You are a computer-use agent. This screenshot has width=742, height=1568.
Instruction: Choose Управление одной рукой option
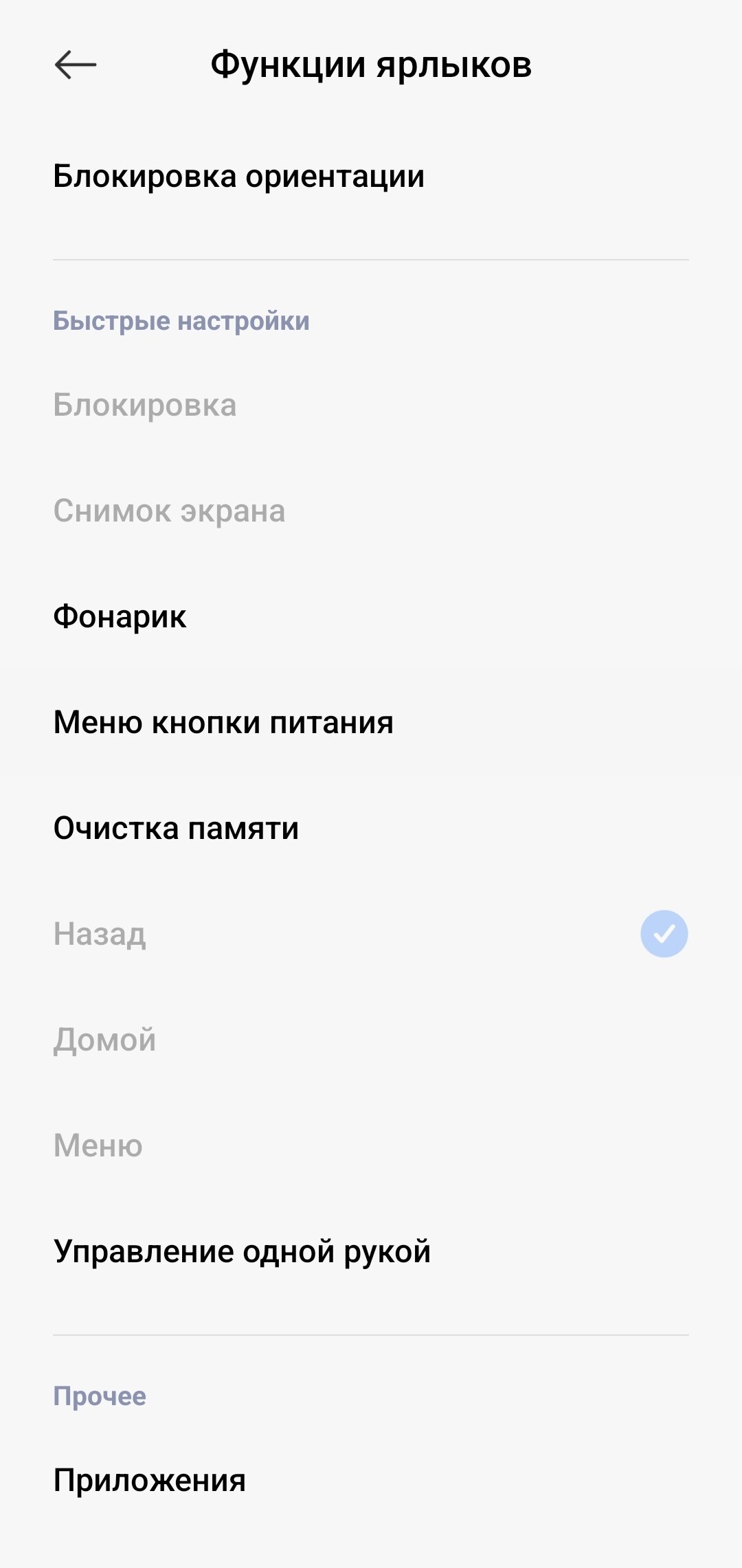(242, 1251)
